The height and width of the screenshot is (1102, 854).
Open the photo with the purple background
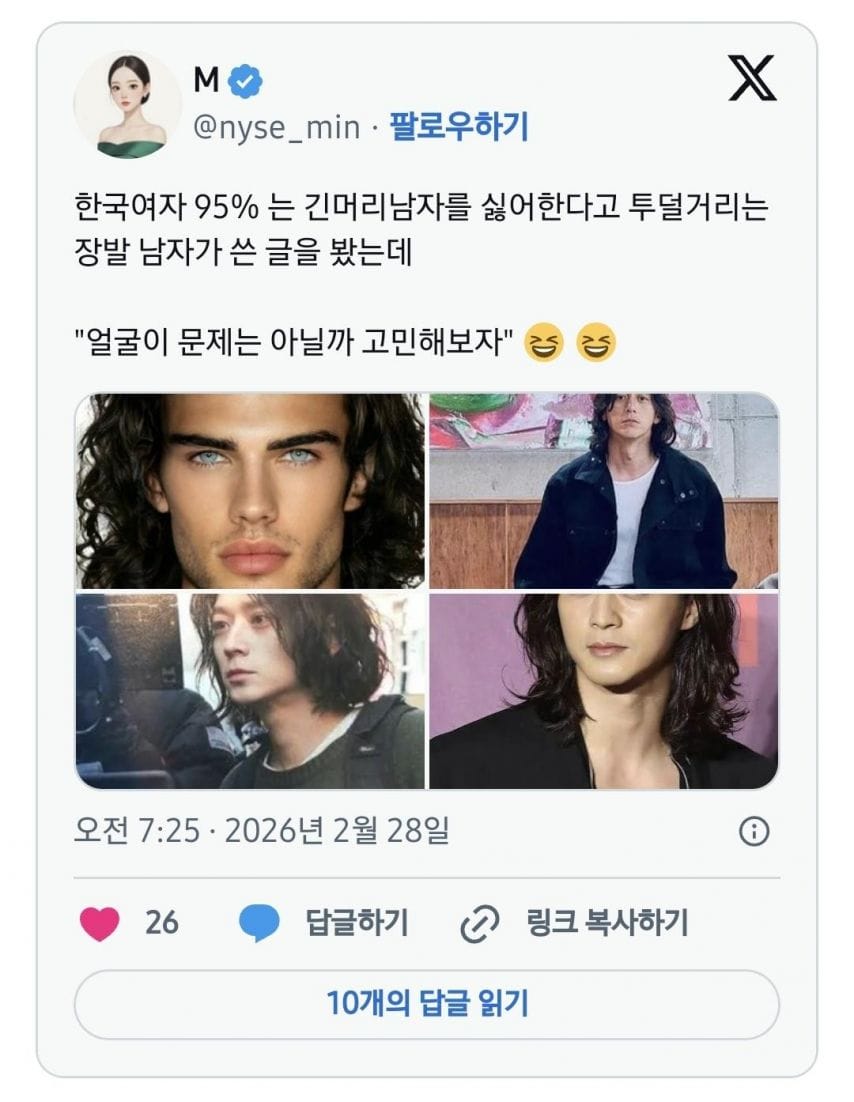pos(604,691)
